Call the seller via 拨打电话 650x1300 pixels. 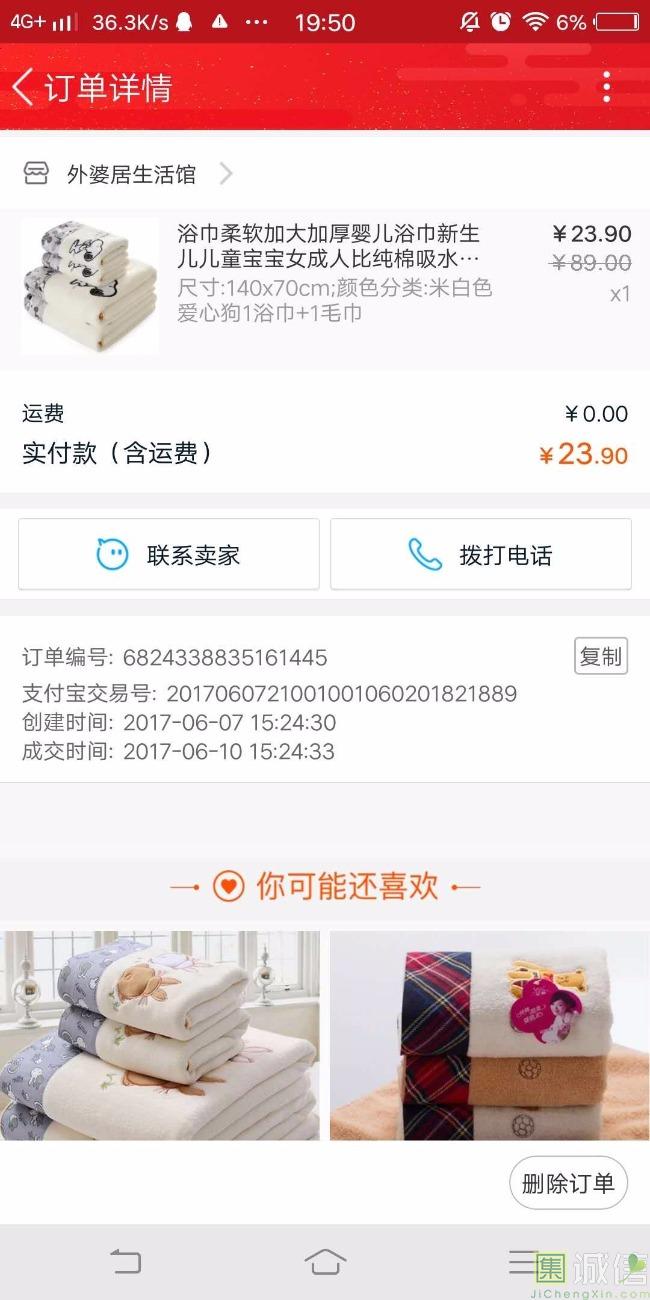(x=481, y=554)
